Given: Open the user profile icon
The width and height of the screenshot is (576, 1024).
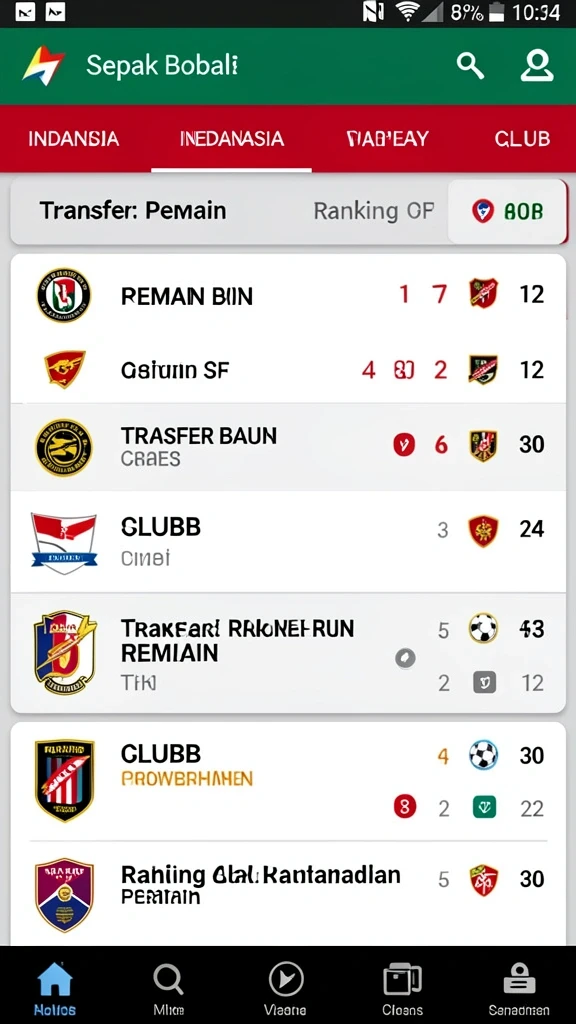Looking at the screenshot, I should point(537,66).
